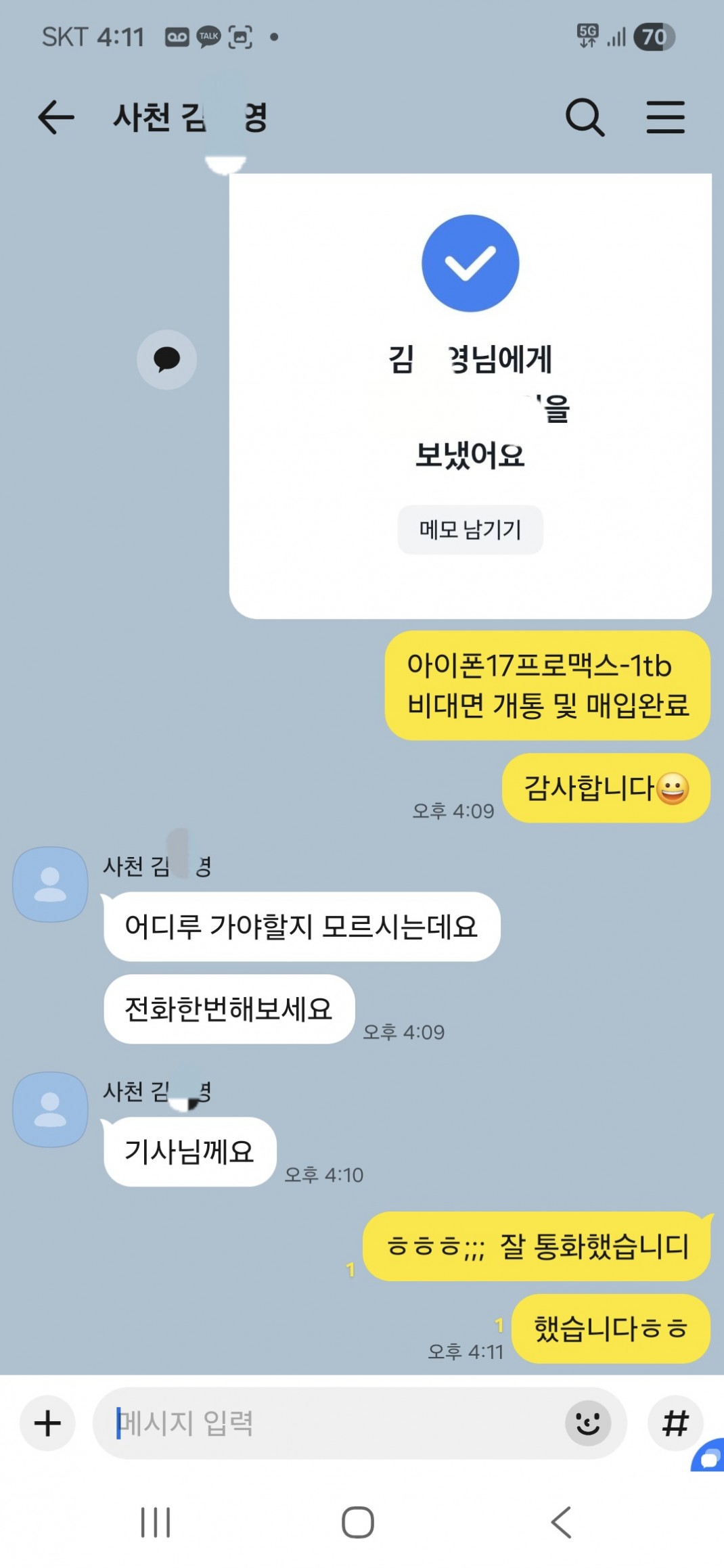724x1568 pixels.
Task: Focus the 메시지 입력 text field
Action: (332, 1423)
